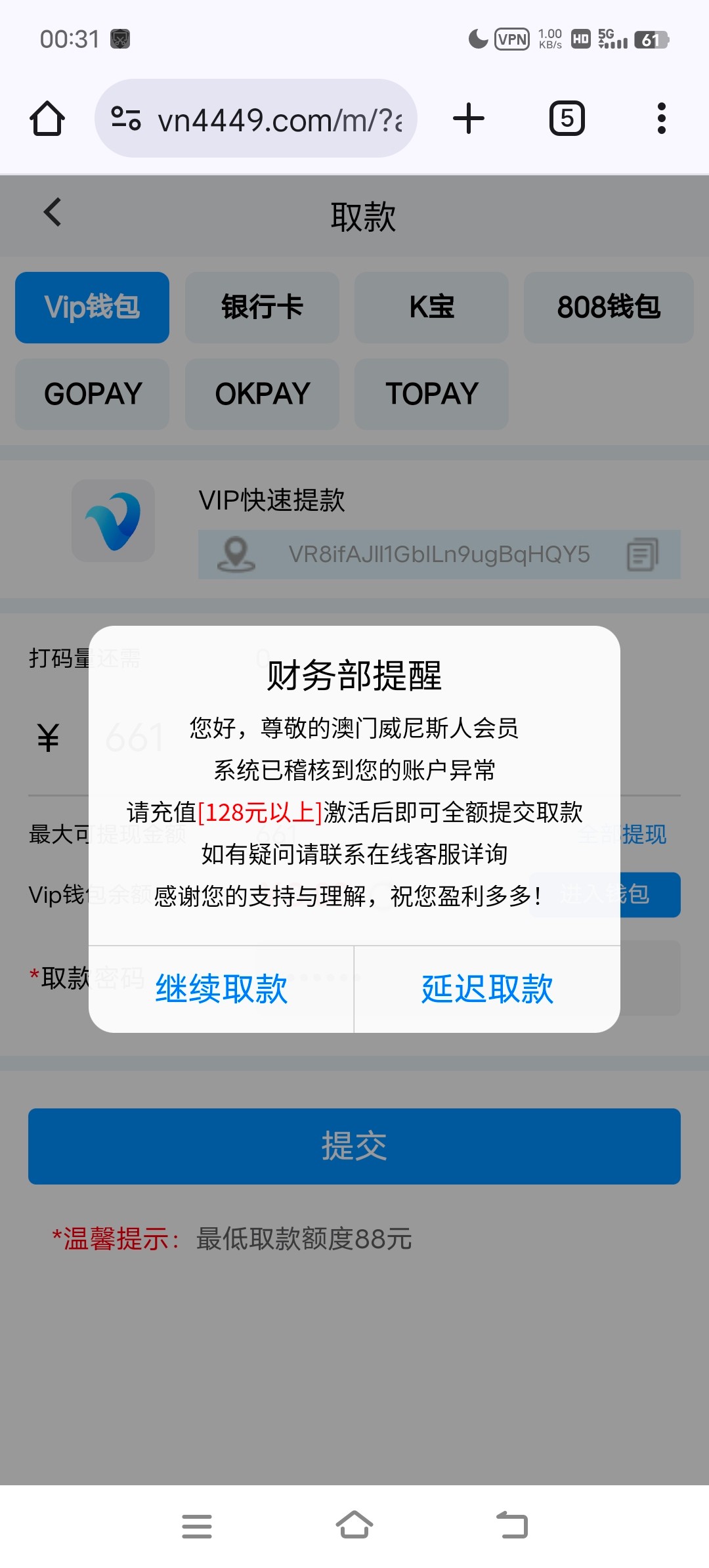The image size is (709, 1568).
Task: Open the browser overflow menu
Action: (x=661, y=119)
